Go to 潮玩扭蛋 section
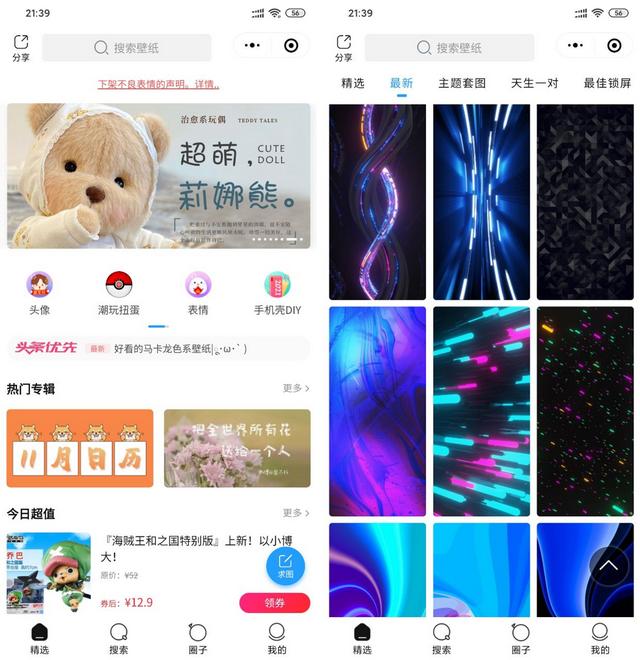Image resolution: width=640 pixels, height=660 pixels. point(118,294)
